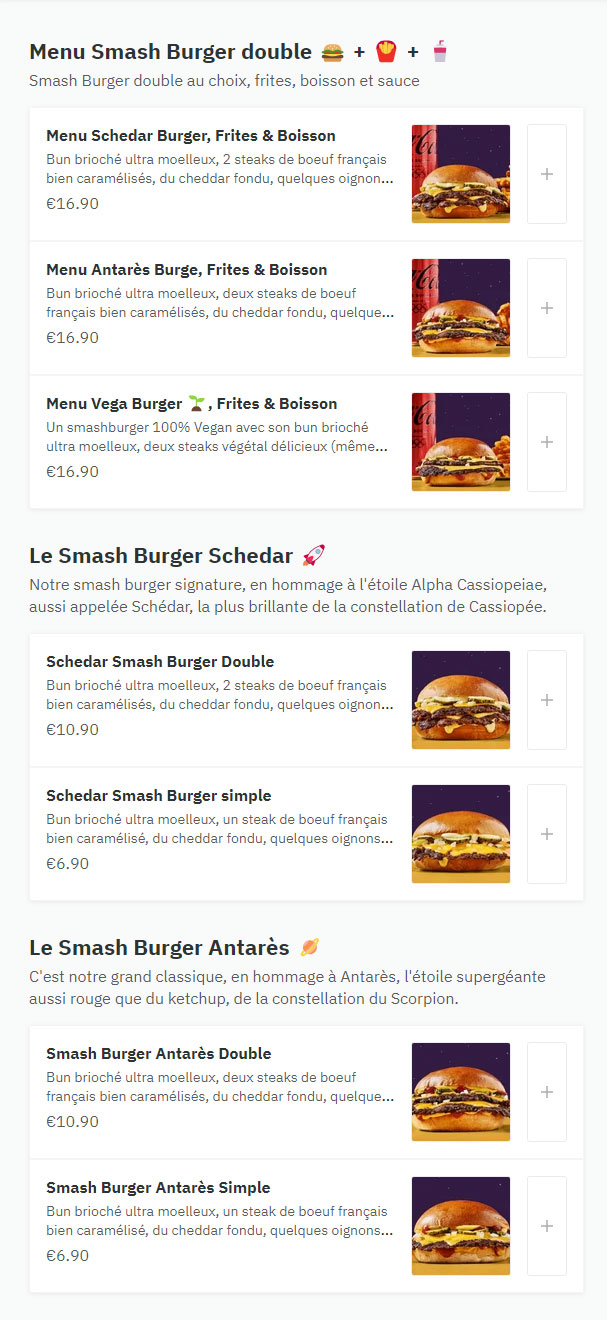This screenshot has width=607, height=1320.
Task: View Smash Burger Antarès Double details
Action: coord(159,1054)
